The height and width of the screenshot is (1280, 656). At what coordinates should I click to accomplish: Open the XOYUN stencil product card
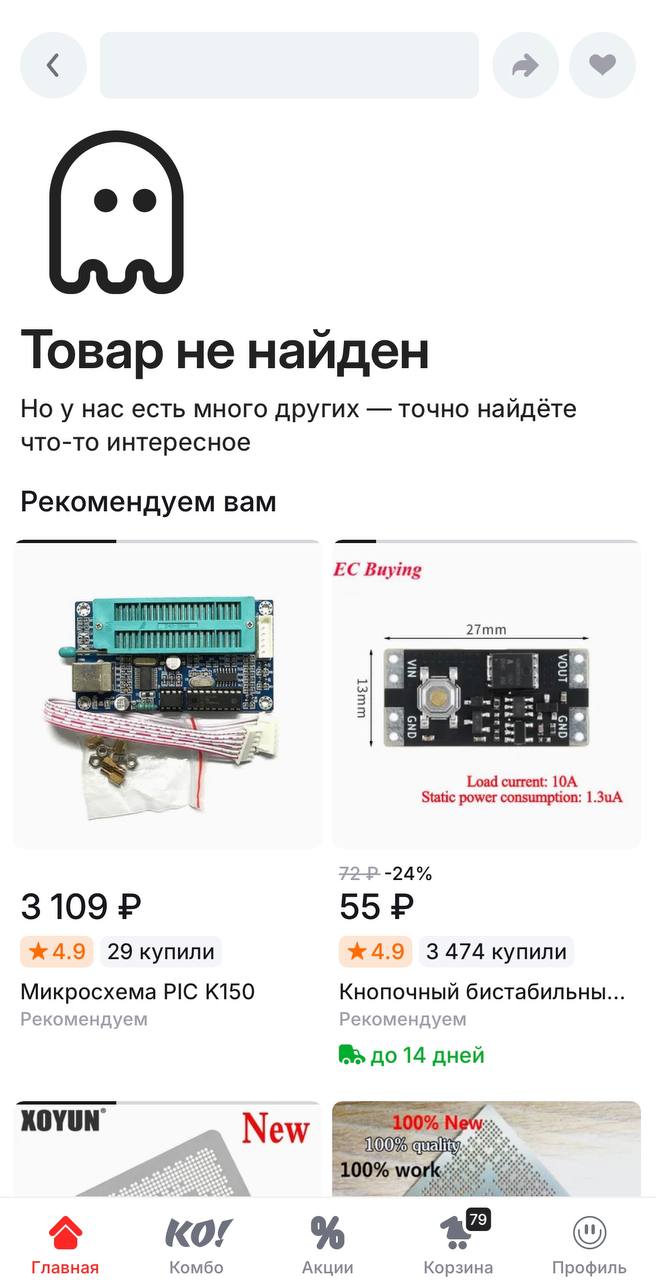pyautogui.click(x=167, y=1149)
